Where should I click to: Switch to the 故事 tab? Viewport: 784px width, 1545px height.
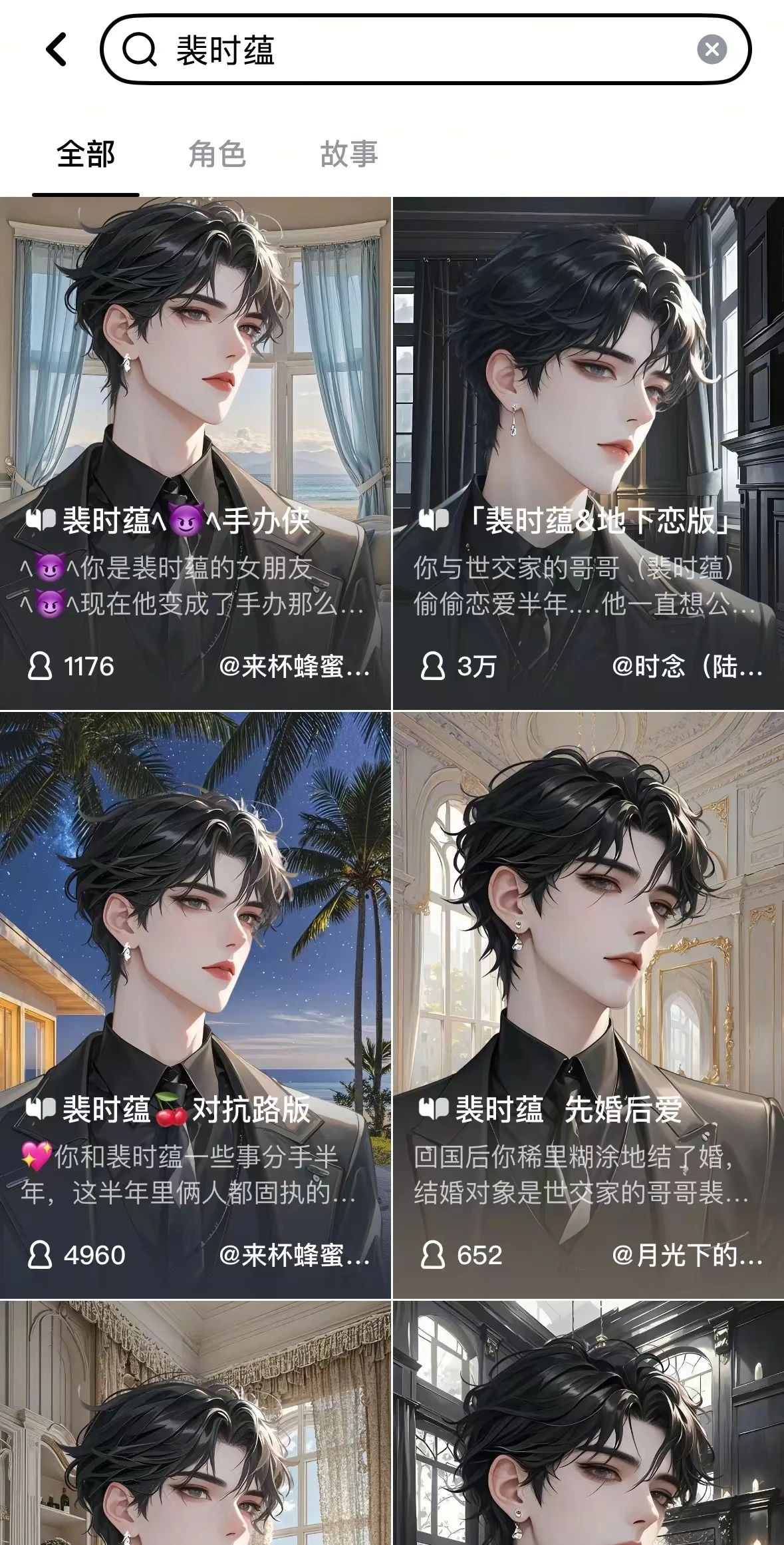coord(349,155)
